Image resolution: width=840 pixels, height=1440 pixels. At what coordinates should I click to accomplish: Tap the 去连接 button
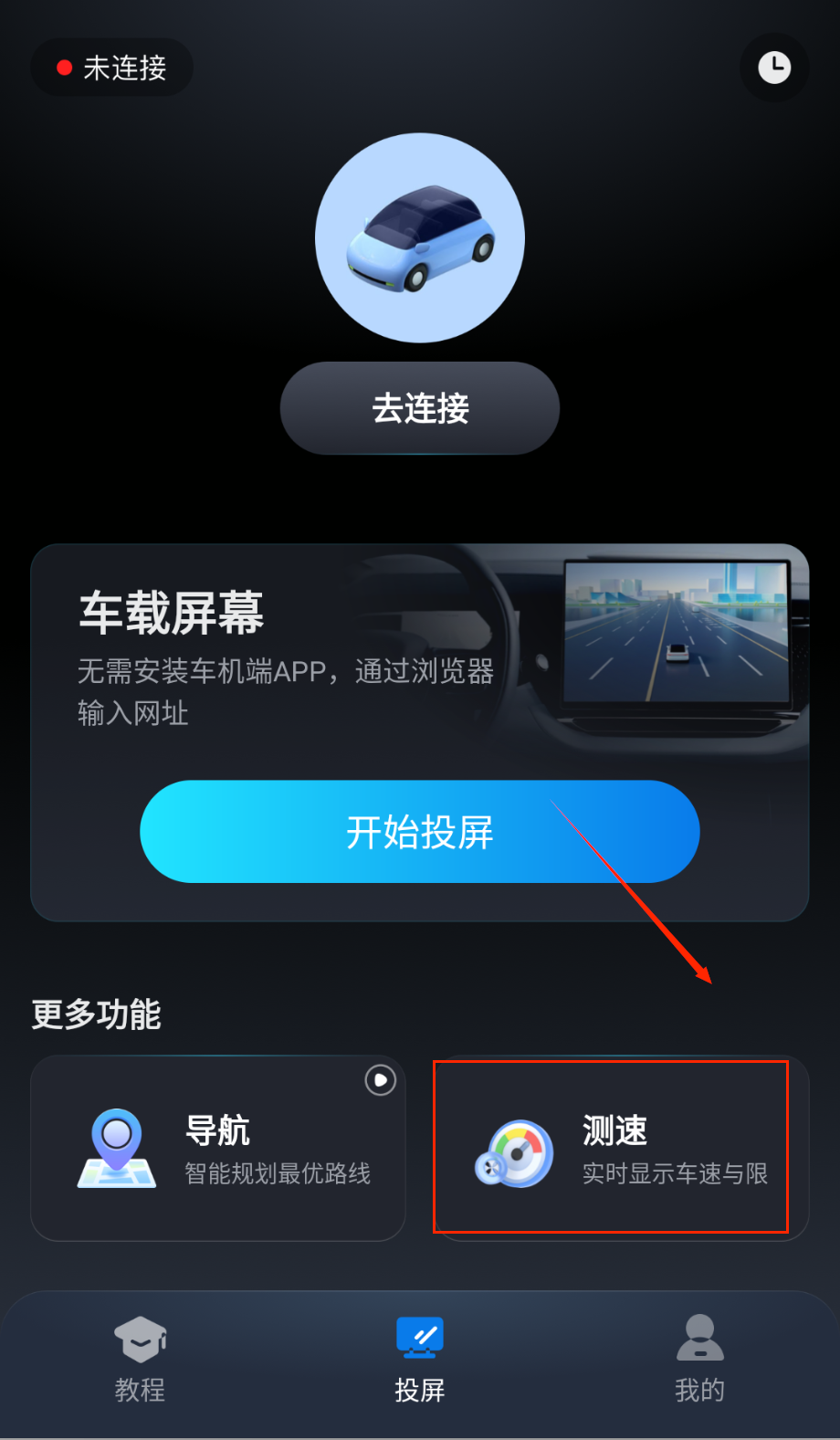click(x=420, y=408)
